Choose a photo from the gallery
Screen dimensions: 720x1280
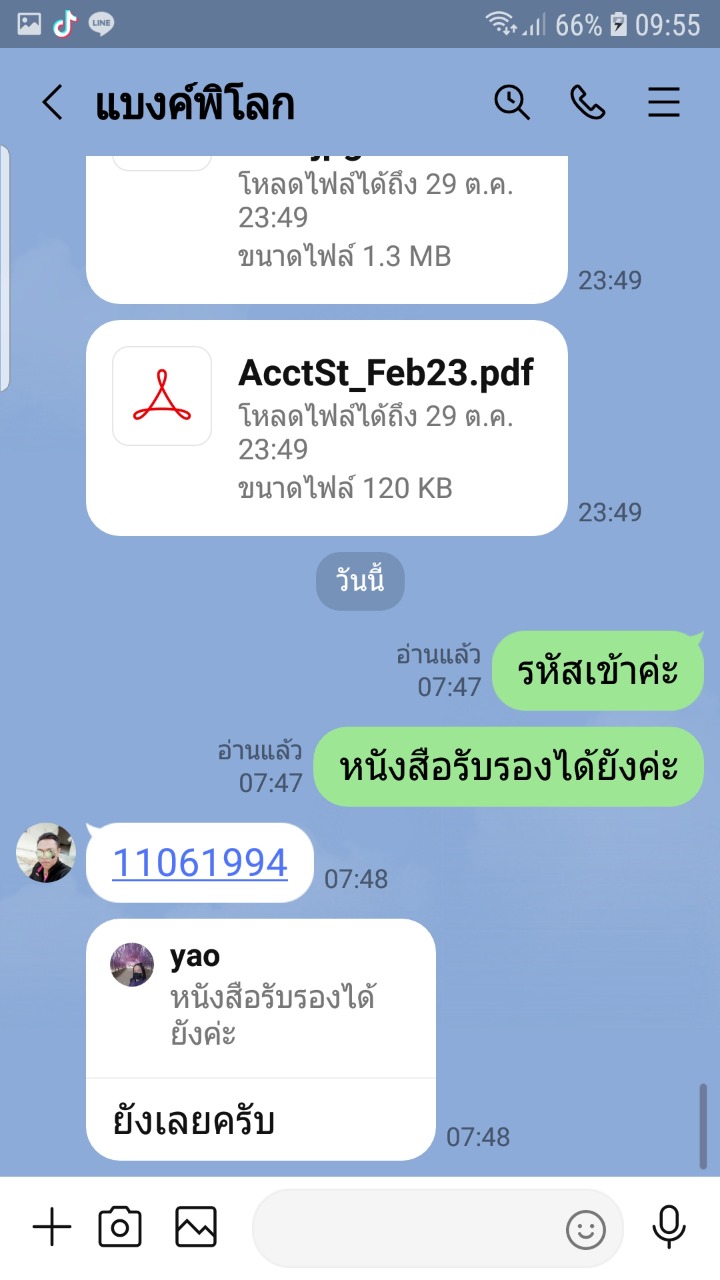coord(196,1228)
